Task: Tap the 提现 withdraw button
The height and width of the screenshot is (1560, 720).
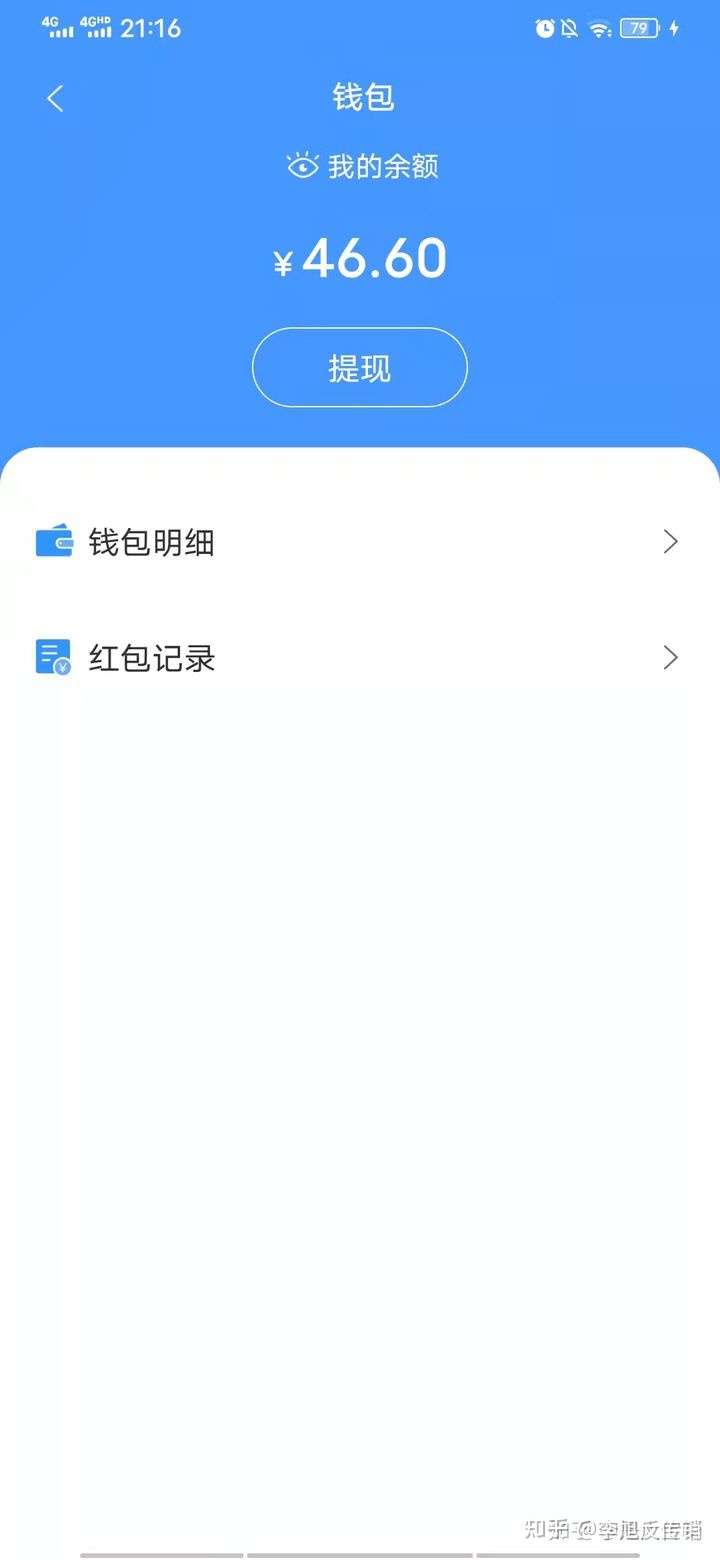Action: pos(360,368)
